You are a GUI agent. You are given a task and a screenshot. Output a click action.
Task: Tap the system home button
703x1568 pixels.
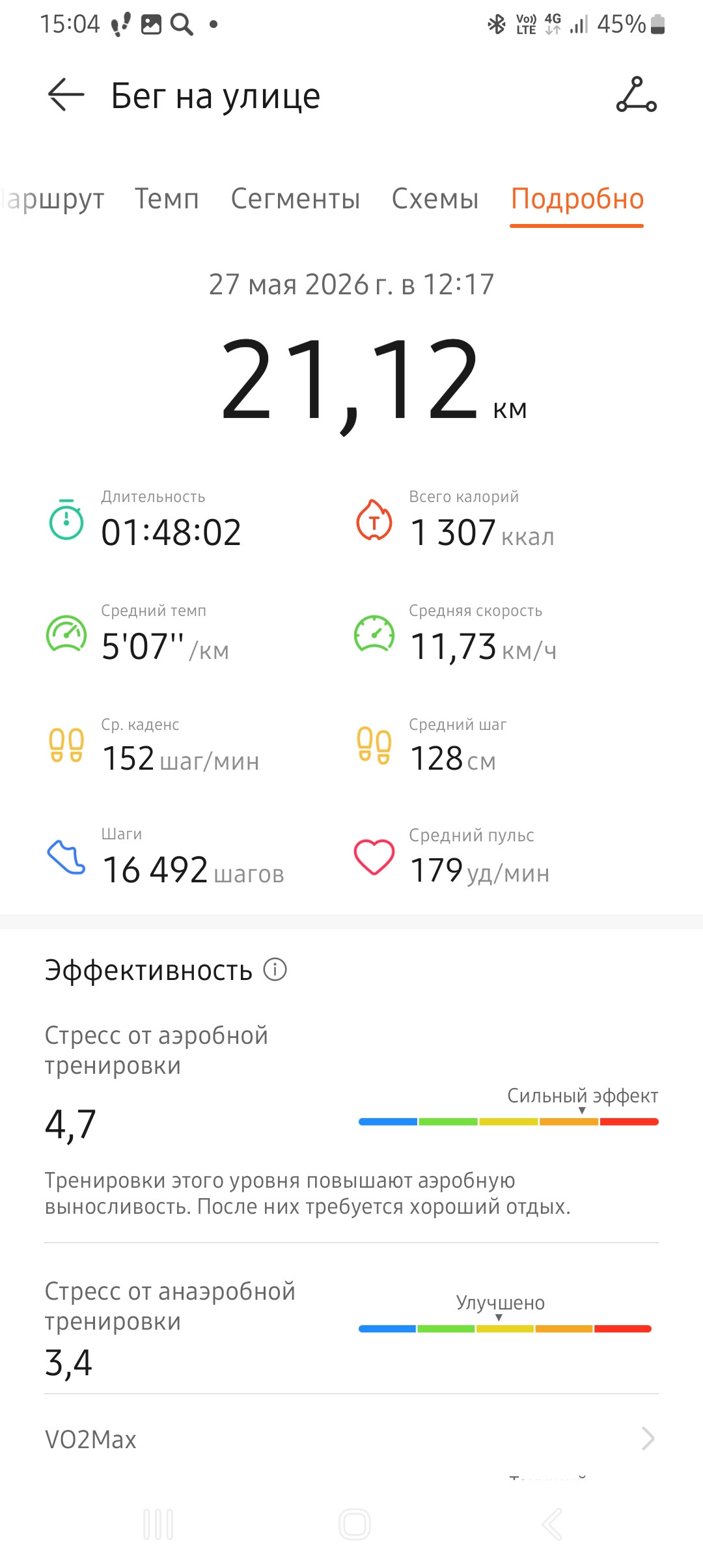355,1524
